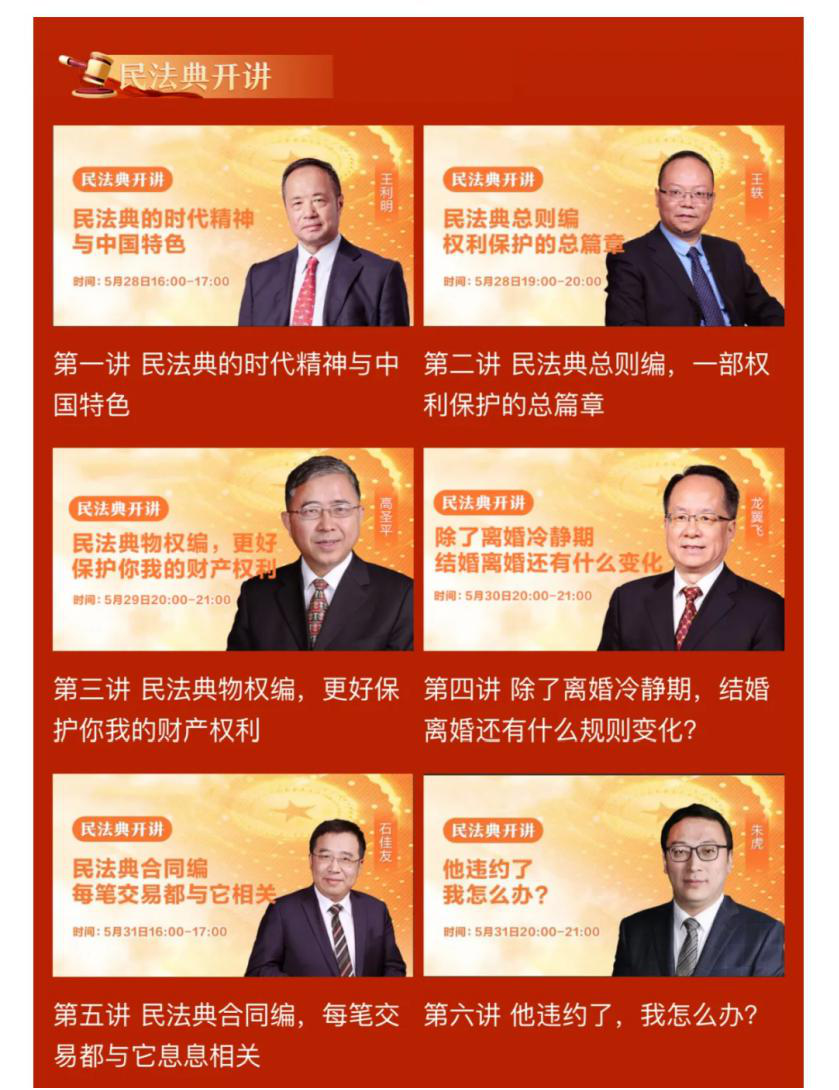View the third lecture on 民法典物权编
Image resolution: width=839 pixels, height=1090 pixels.
[232, 550]
